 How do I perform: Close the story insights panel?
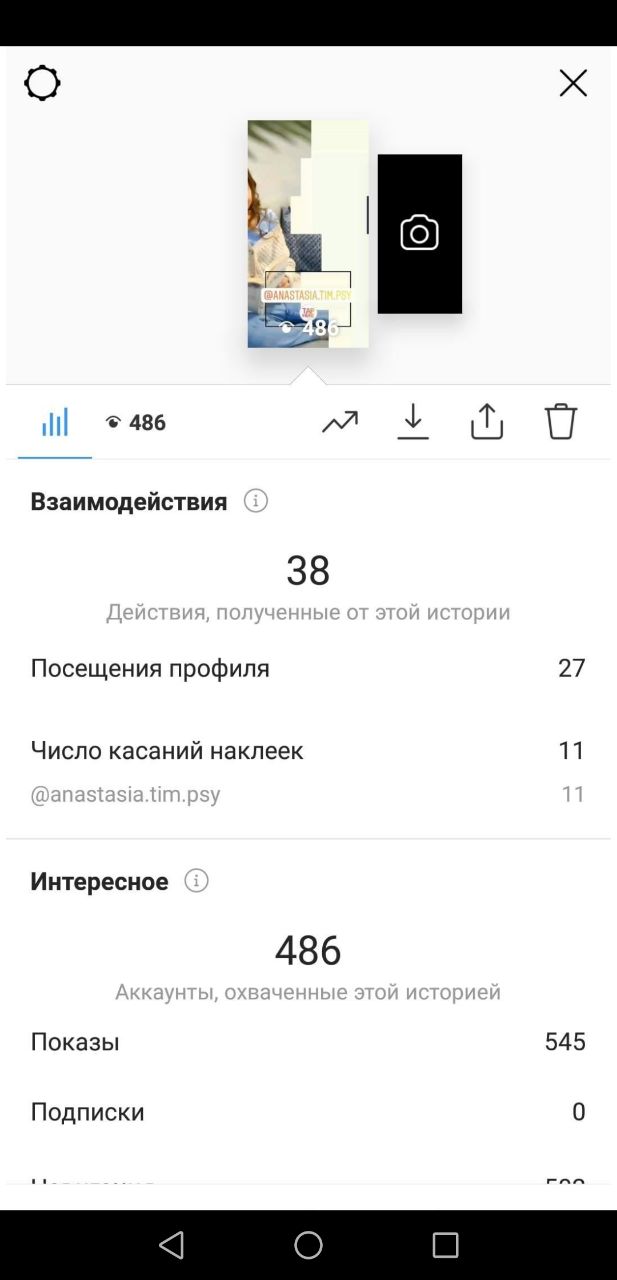[573, 83]
